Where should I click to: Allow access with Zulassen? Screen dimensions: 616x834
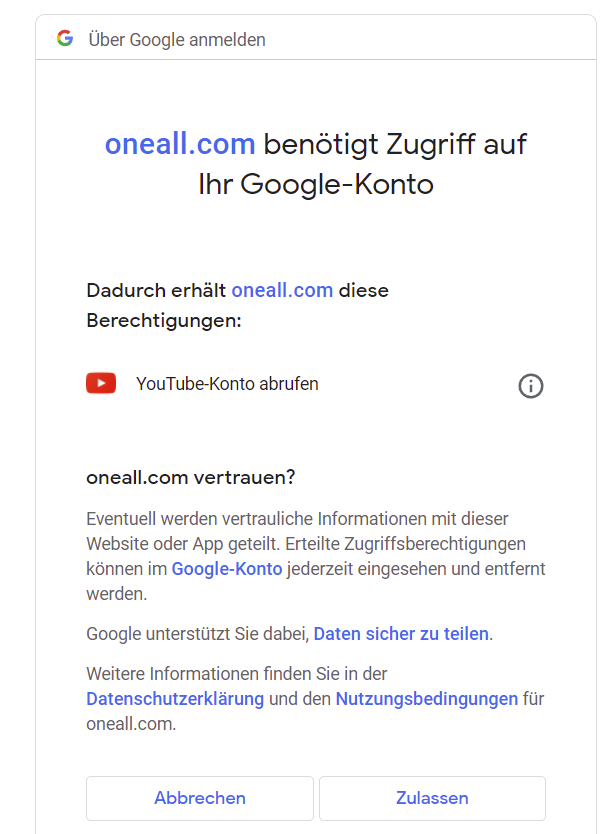[432, 798]
